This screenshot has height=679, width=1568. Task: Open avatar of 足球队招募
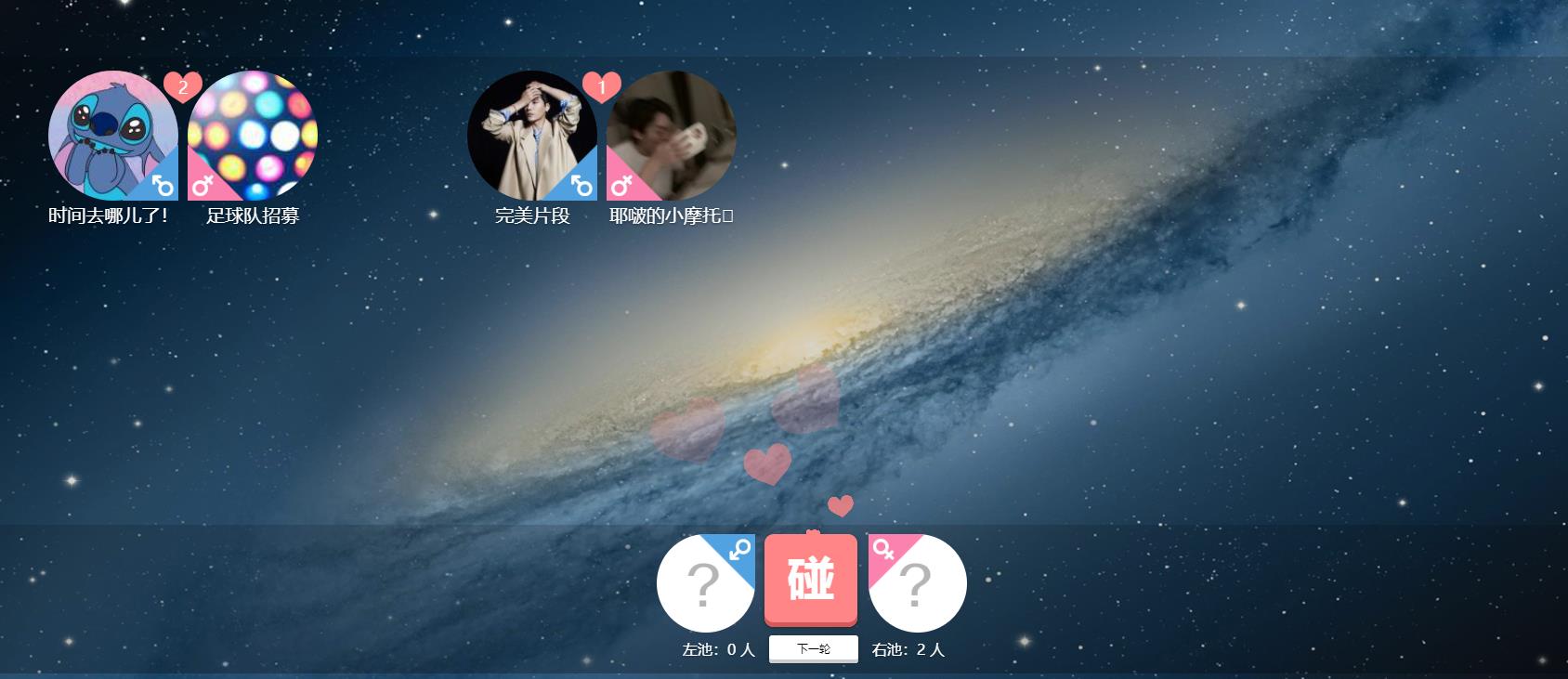coord(253,136)
